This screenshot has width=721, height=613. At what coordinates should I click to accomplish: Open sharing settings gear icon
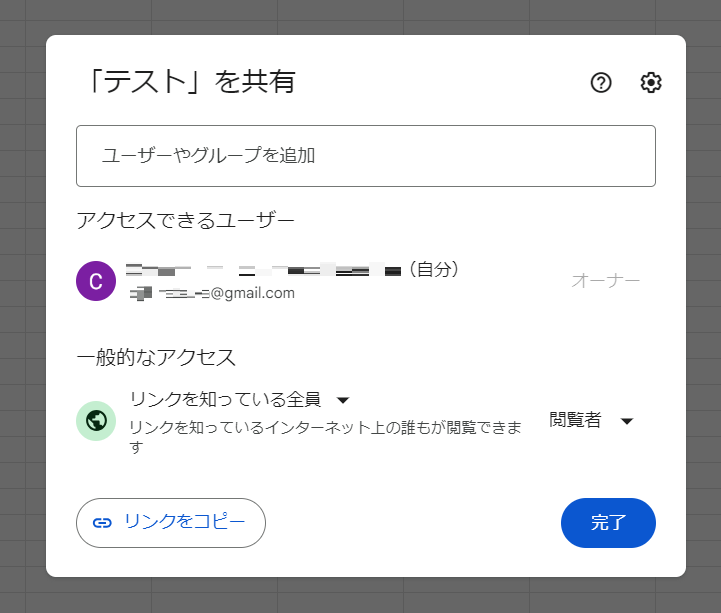[651, 83]
